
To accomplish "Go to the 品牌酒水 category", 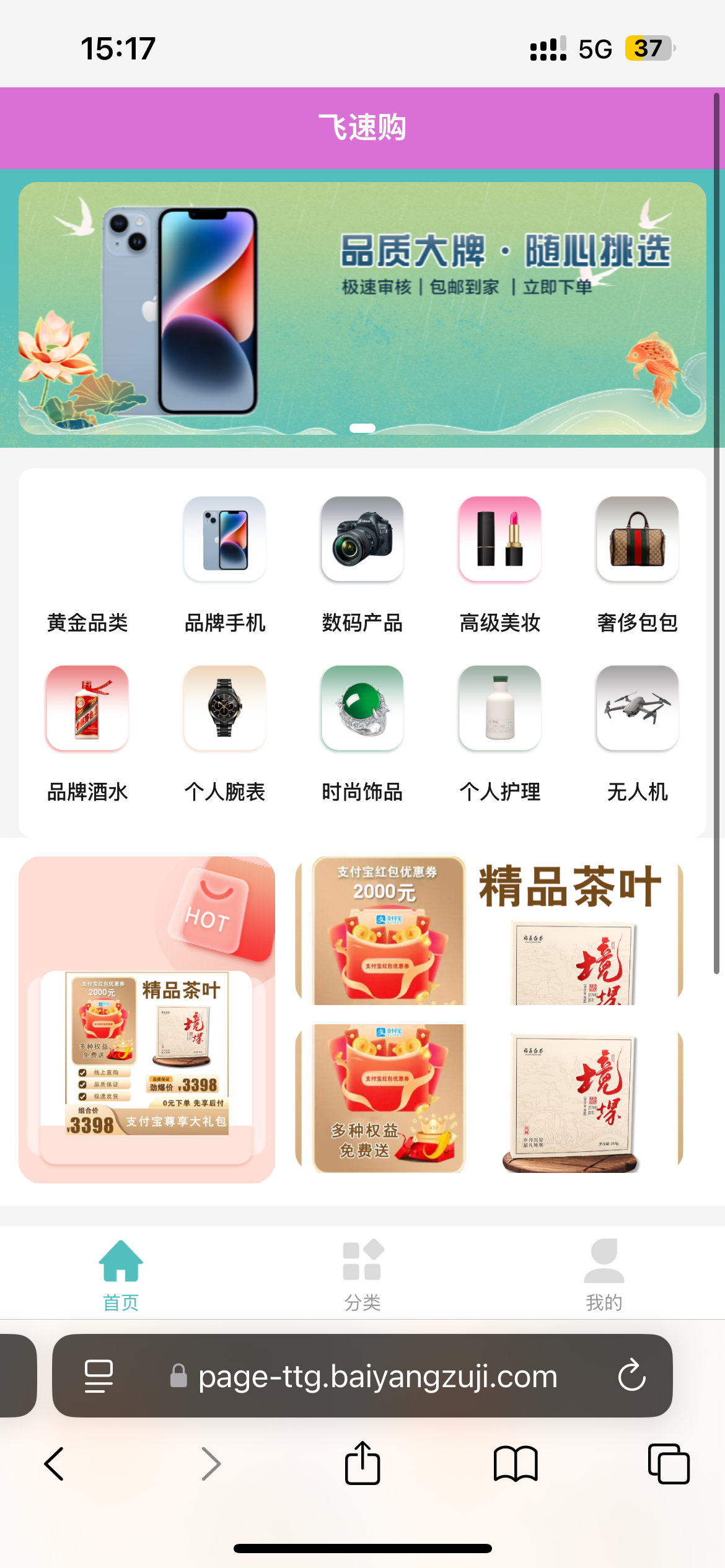I will [87, 734].
